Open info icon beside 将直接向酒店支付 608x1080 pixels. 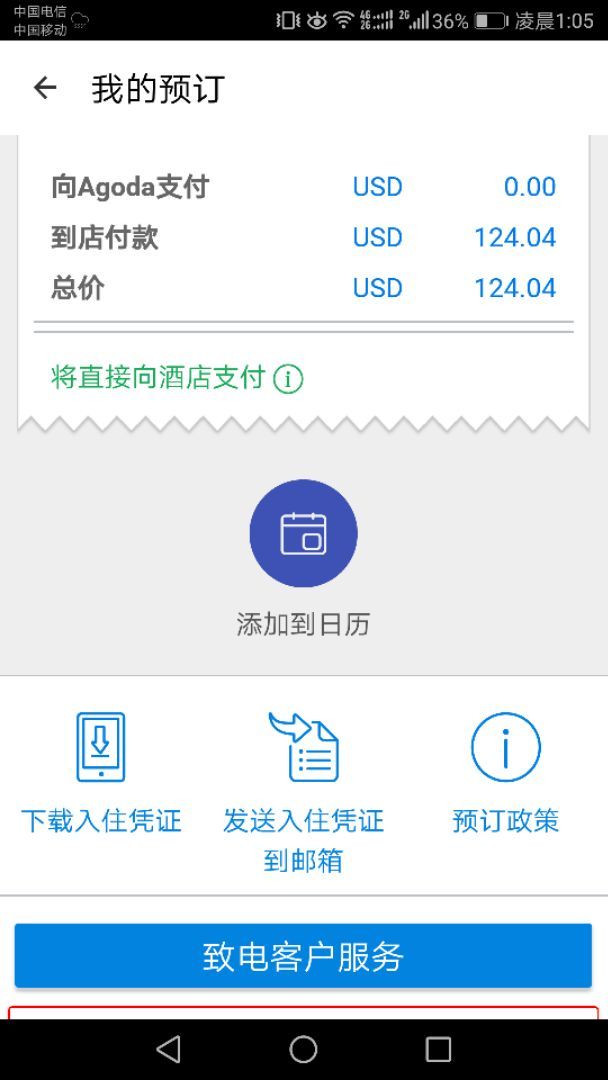pyautogui.click(x=288, y=379)
